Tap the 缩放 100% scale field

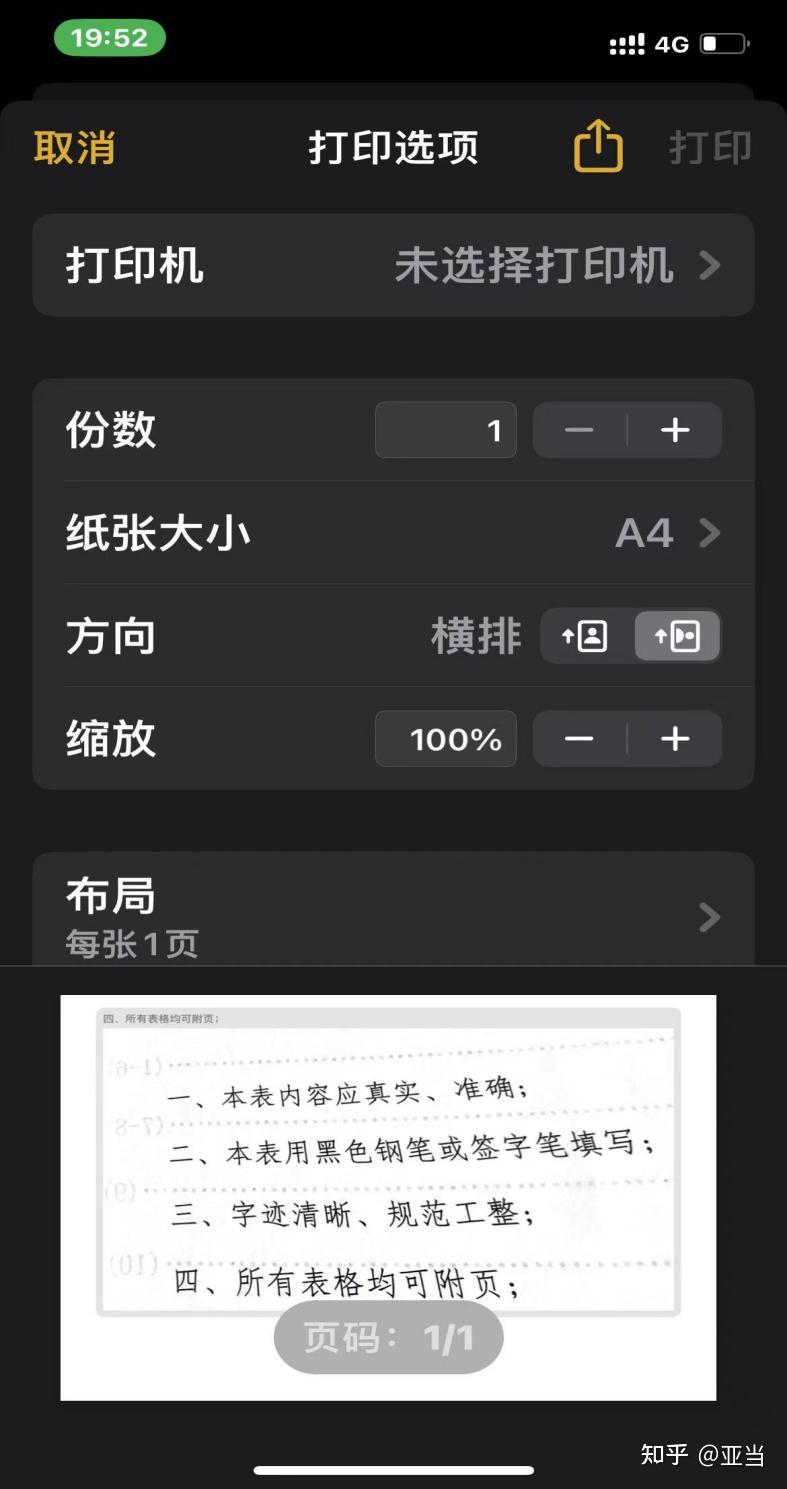tap(446, 739)
